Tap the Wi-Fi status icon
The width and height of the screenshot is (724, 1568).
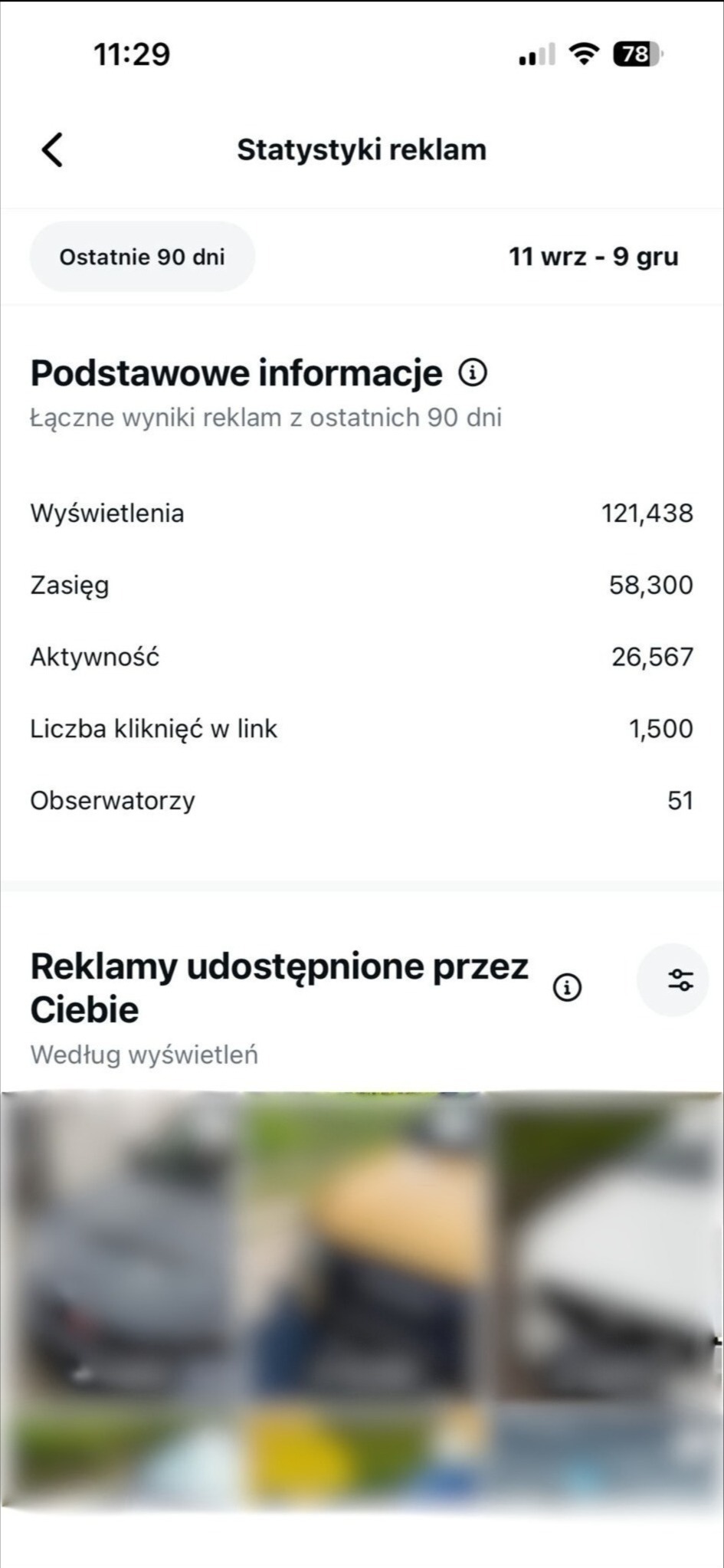tap(582, 54)
